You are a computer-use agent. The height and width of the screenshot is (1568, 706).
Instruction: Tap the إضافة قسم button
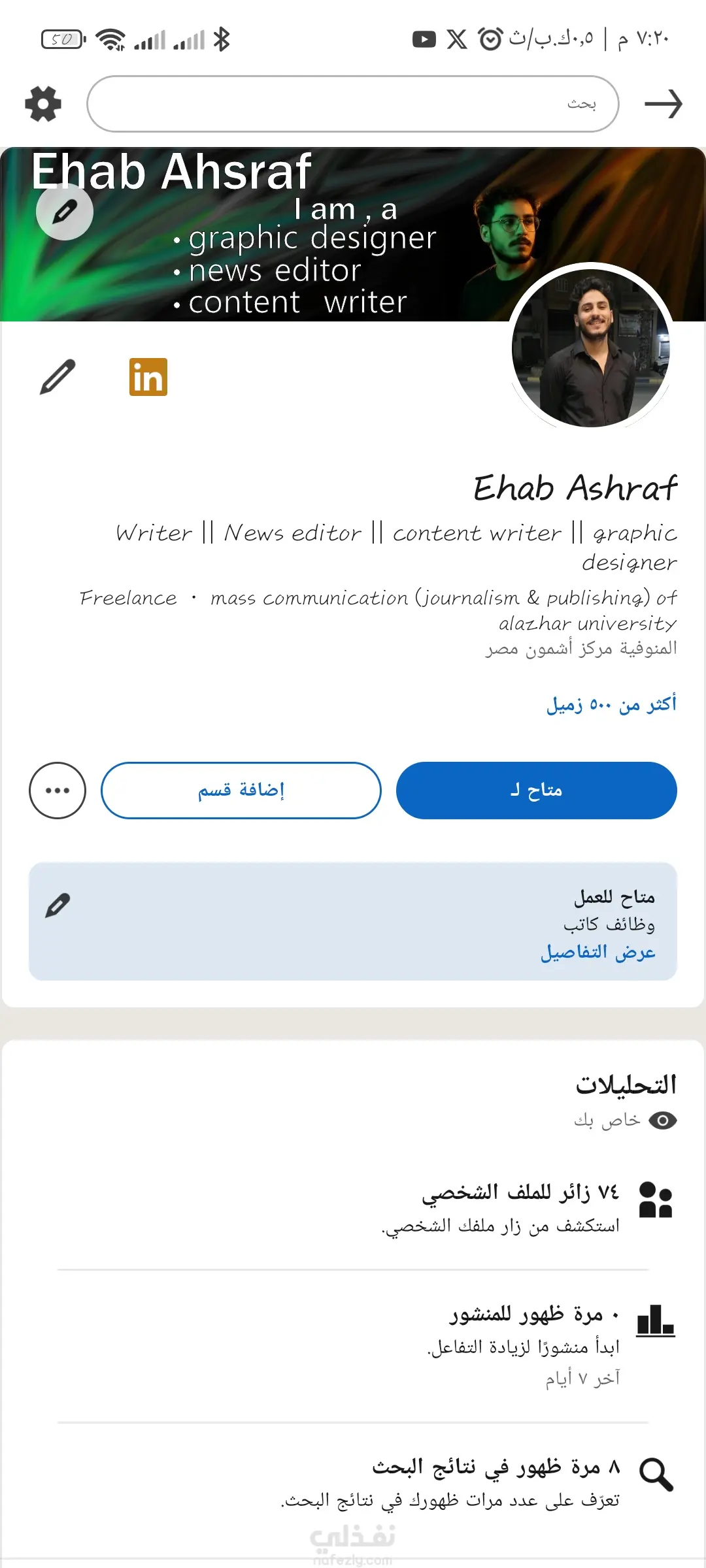(x=241, y=791)
